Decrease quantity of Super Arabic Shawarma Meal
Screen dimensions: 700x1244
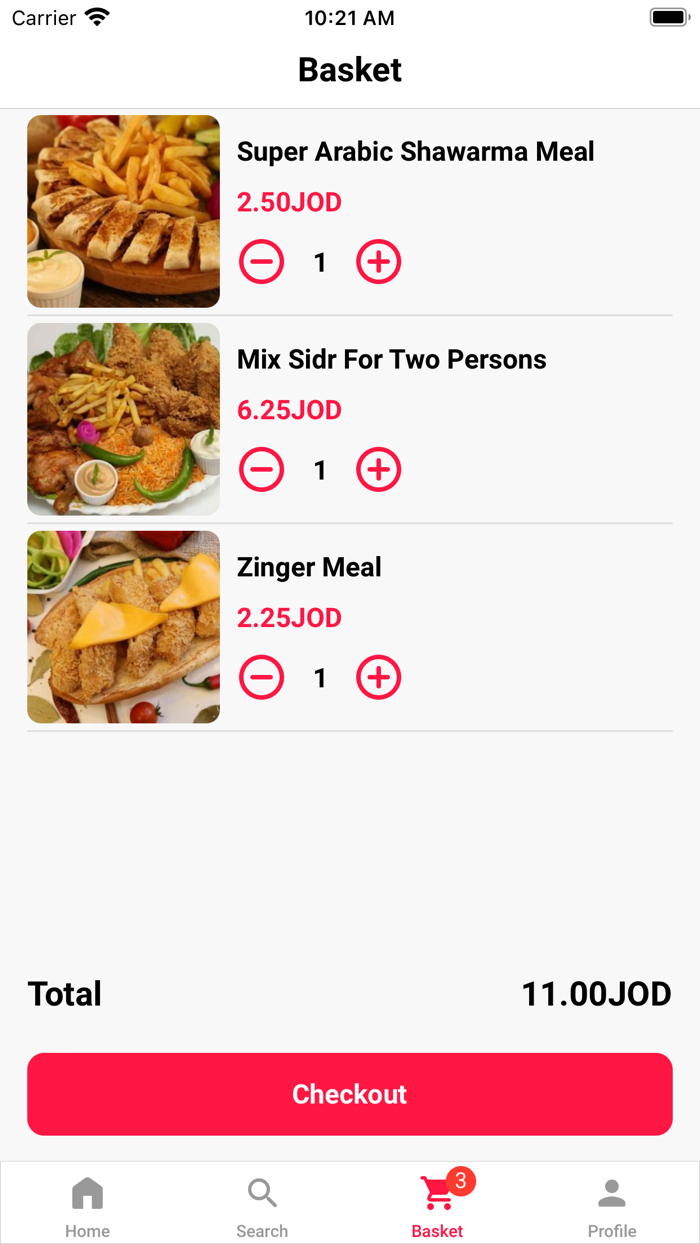pyautogui.click(x=262, y=262)
